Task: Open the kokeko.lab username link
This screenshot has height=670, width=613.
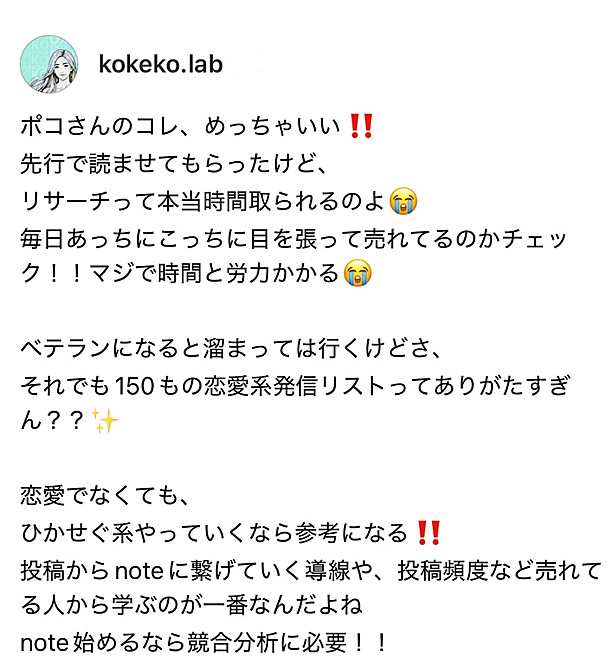Action: point(160,65)
